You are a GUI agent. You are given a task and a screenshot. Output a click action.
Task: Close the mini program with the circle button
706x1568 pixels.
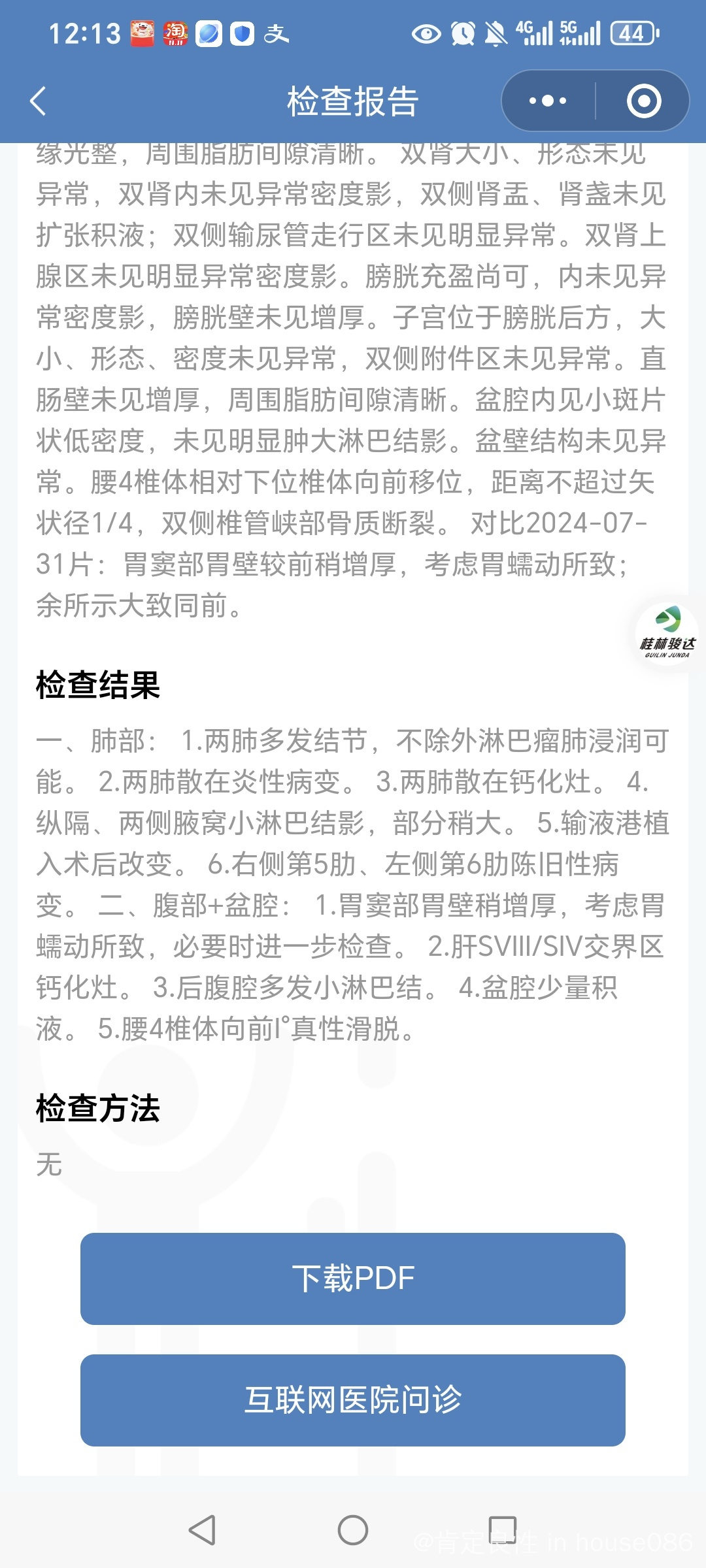(644, 101)
